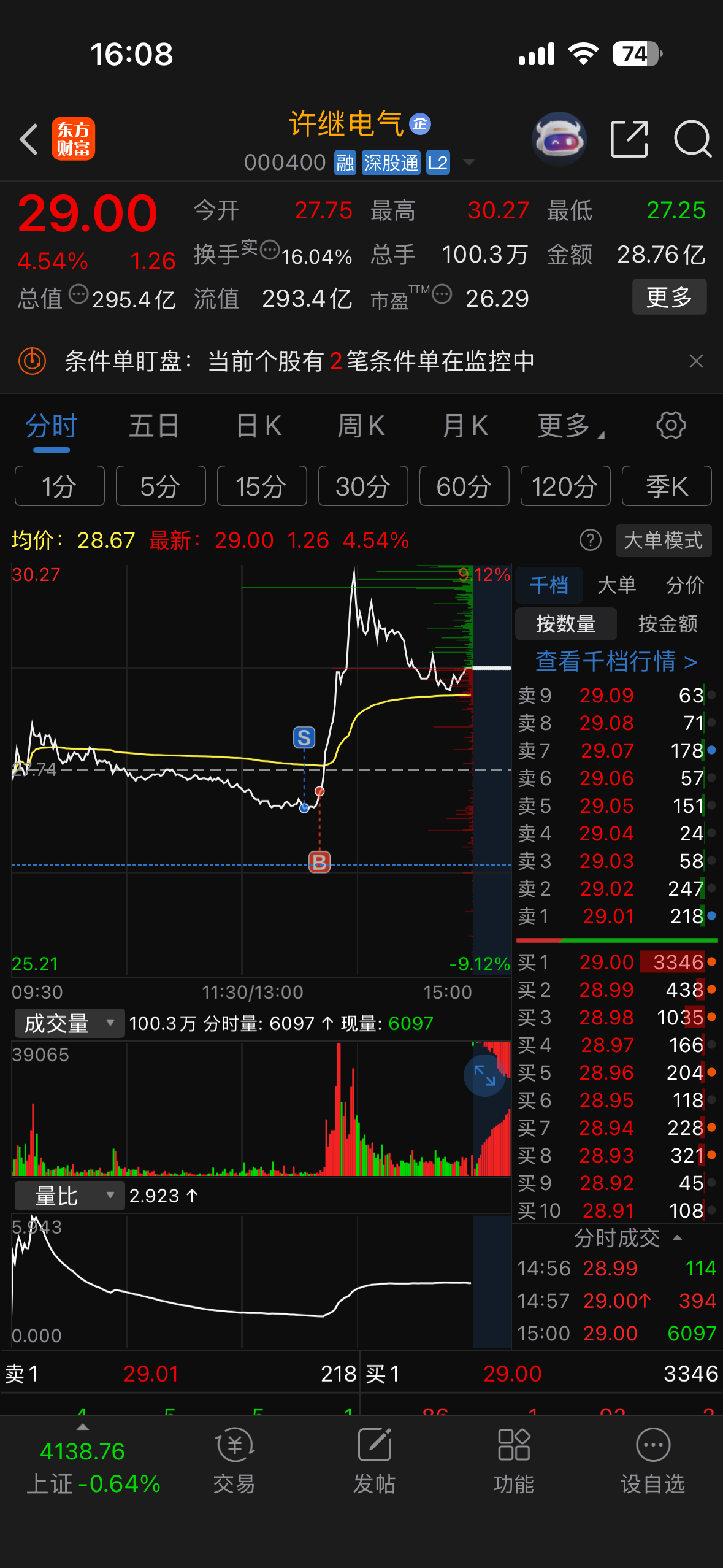Open the share icon
Screen dimensions: 723x1568
pyautogui.click(x=629, y=139)
